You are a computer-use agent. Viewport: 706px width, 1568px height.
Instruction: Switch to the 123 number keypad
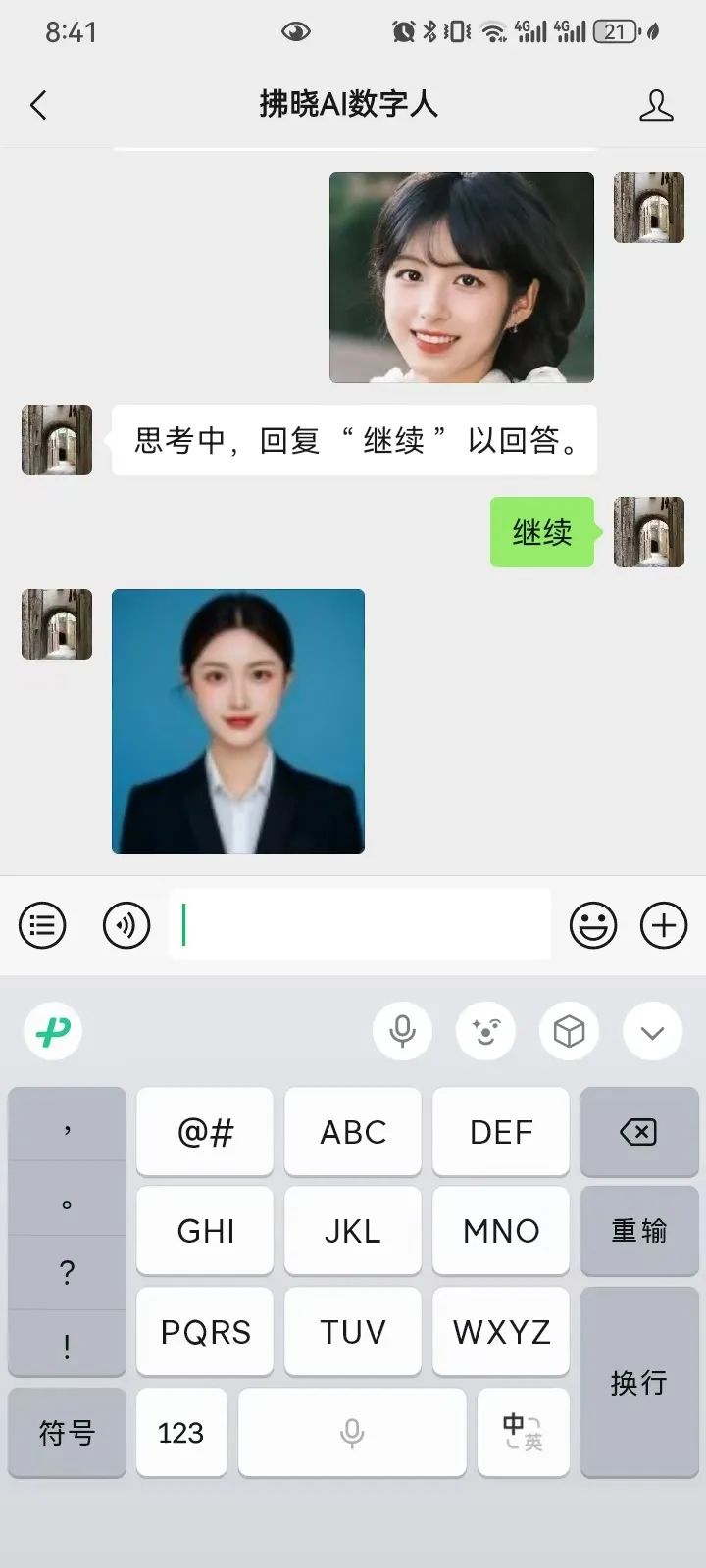pyautogui.click(x=181, y=1433)
